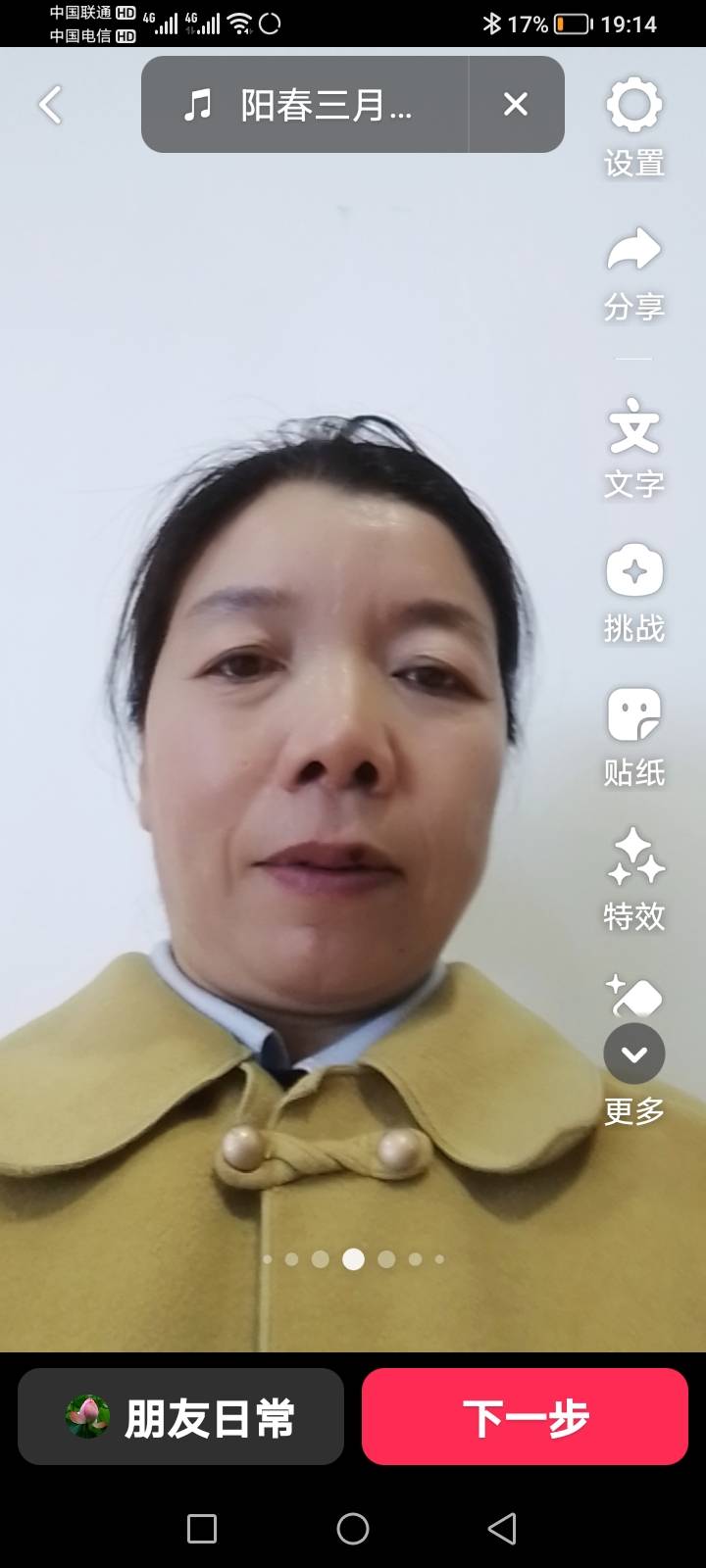This screenshot has height=1568, width=706.
Task: Add a sticker via 贴纸
Action: coord(633,735)
